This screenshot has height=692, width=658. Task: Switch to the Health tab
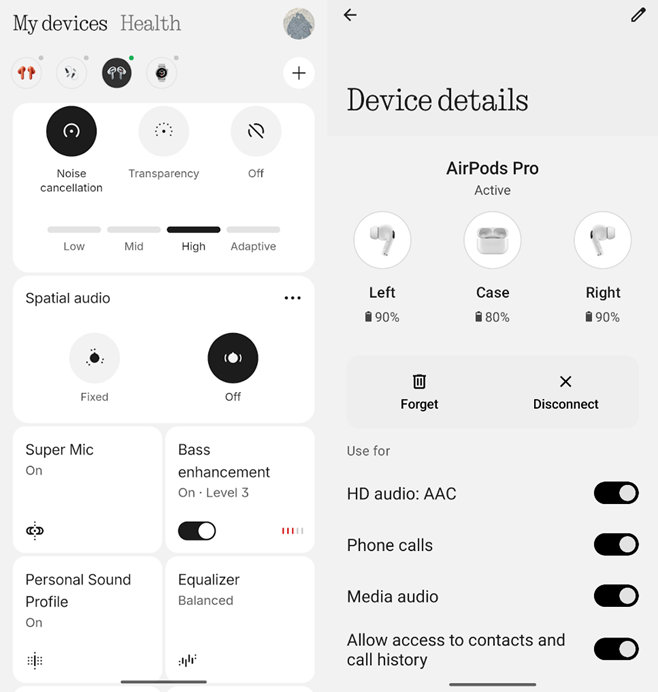150,23
